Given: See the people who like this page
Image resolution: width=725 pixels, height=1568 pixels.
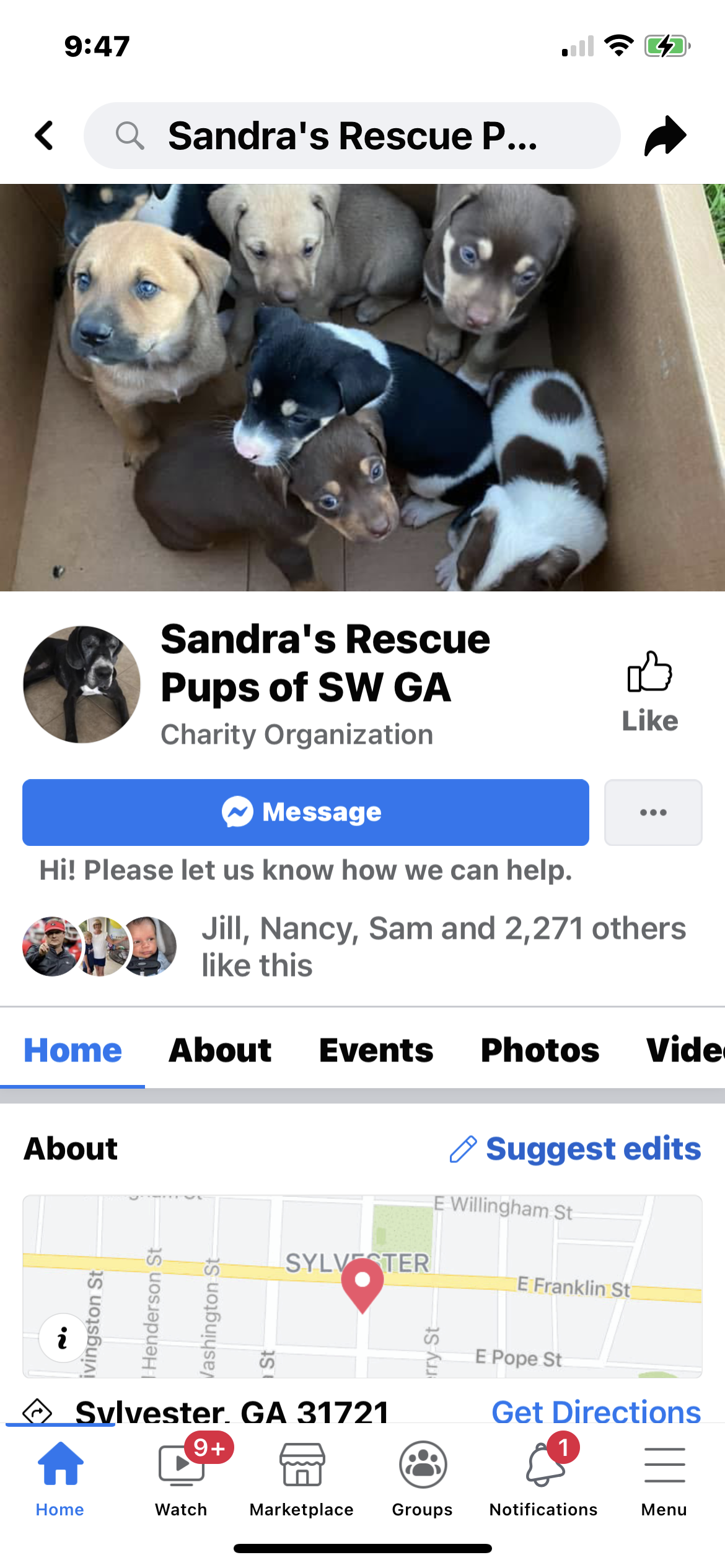Looking at the screenshot, I should point(442,946).
